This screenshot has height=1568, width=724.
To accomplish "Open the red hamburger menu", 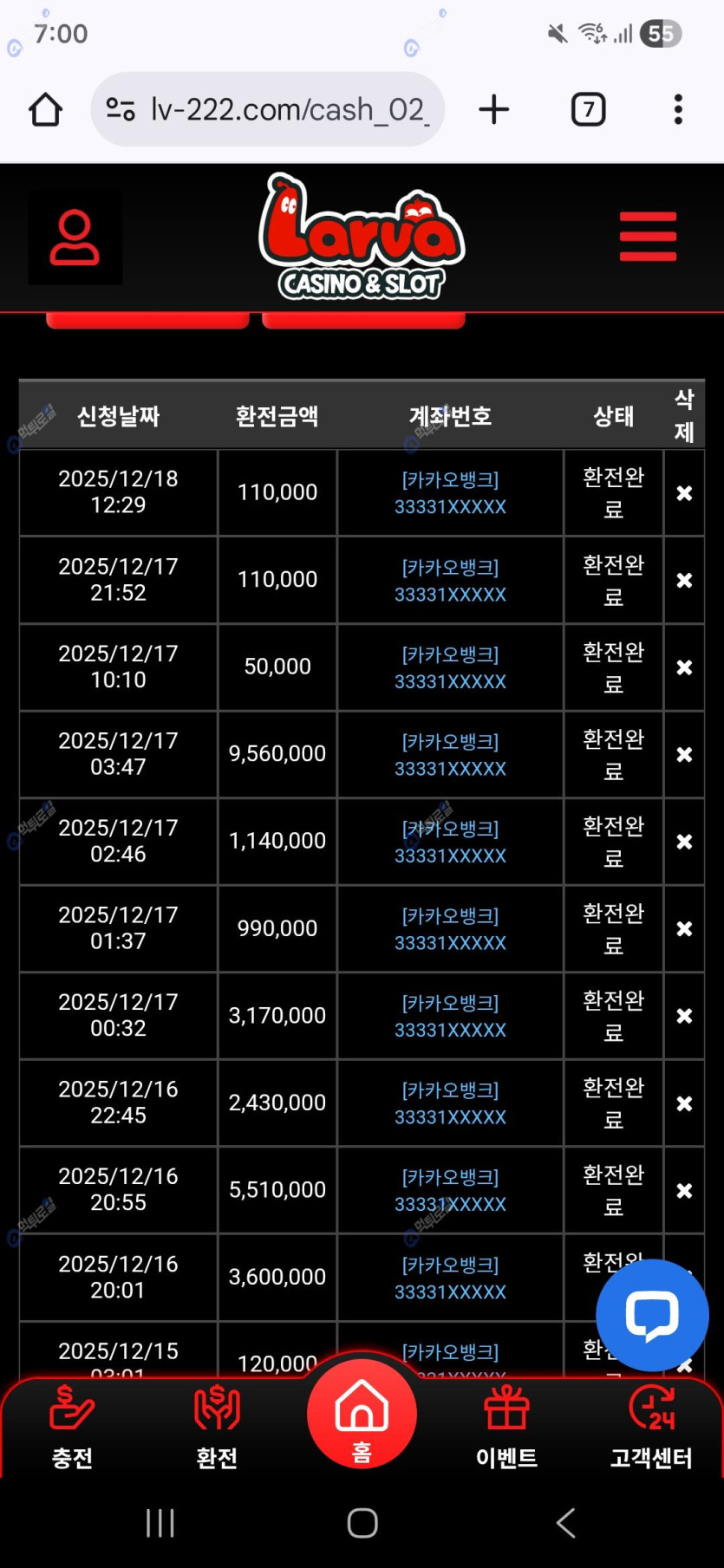I will pos(648,236).
